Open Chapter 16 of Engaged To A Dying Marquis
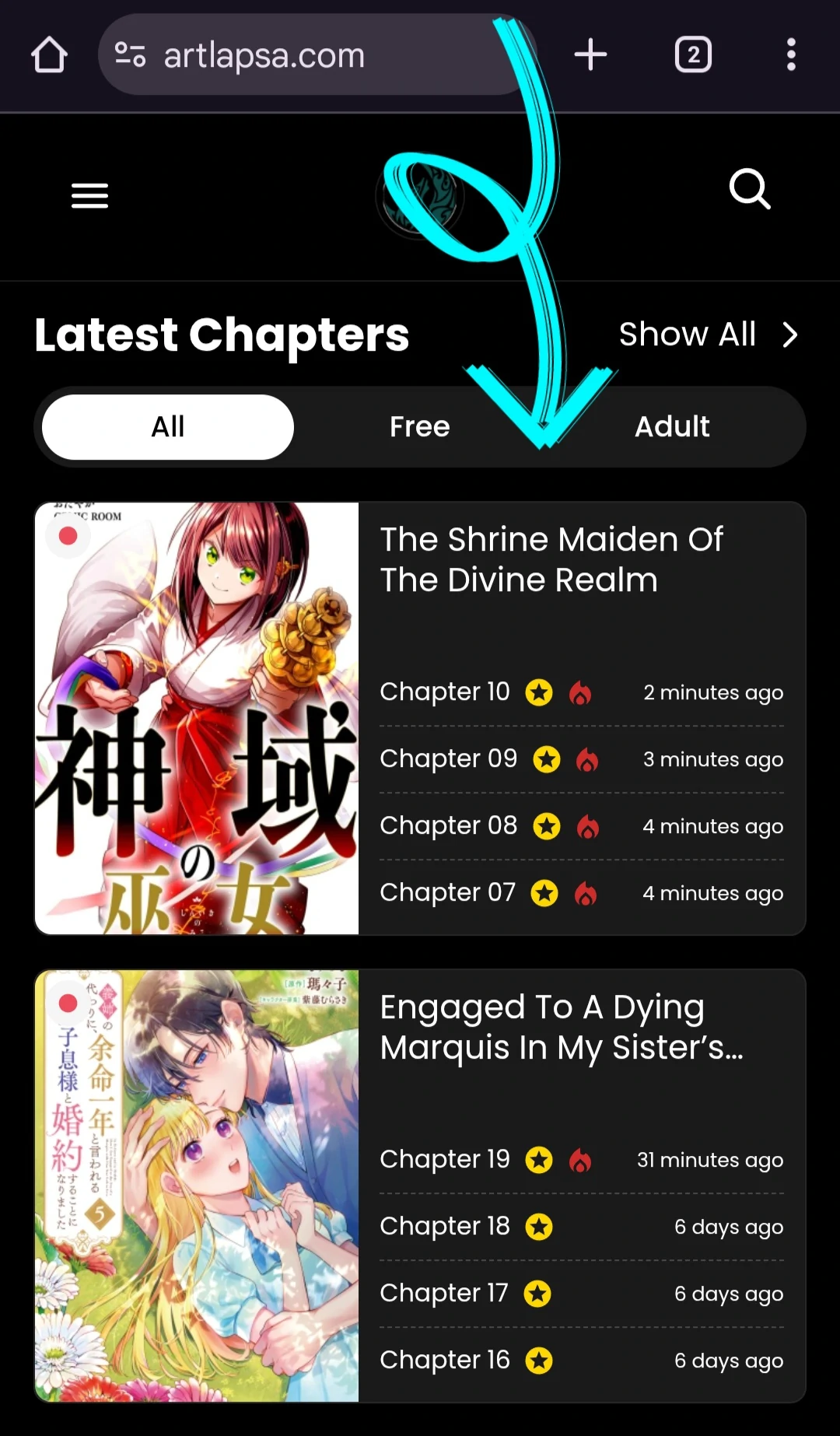Screen dimensions: 840x1436 click(x=445, y=1360)
